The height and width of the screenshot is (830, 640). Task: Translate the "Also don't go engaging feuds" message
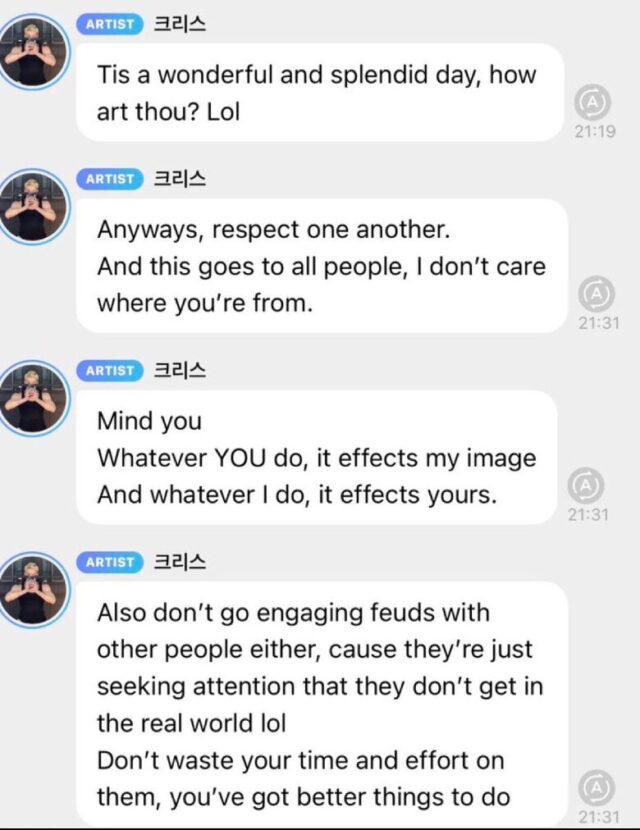(x=595, y=787)
